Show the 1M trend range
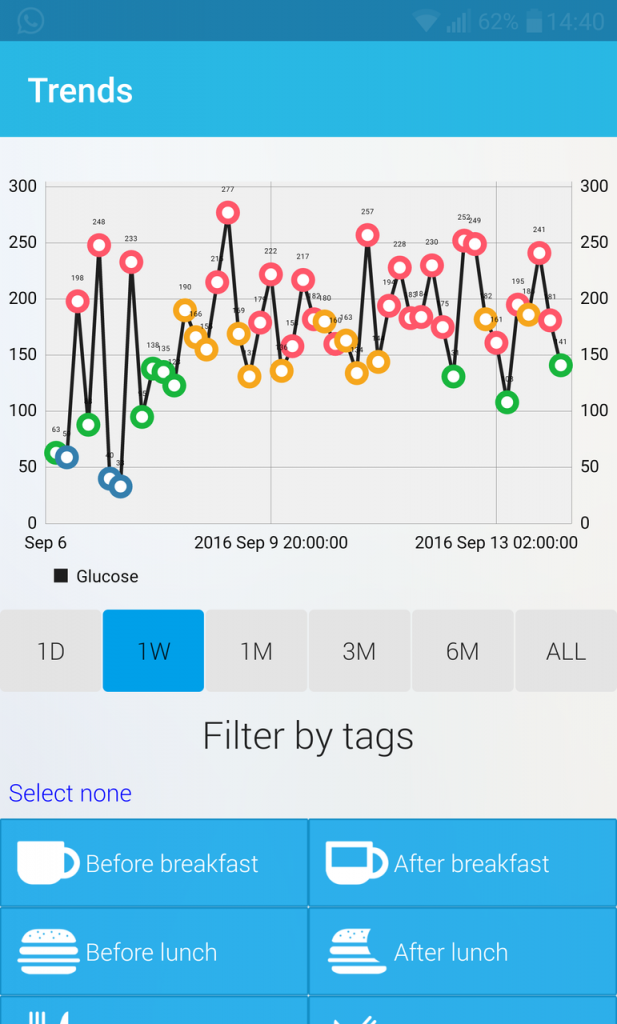617x1024 pixels. click(257, 650)
